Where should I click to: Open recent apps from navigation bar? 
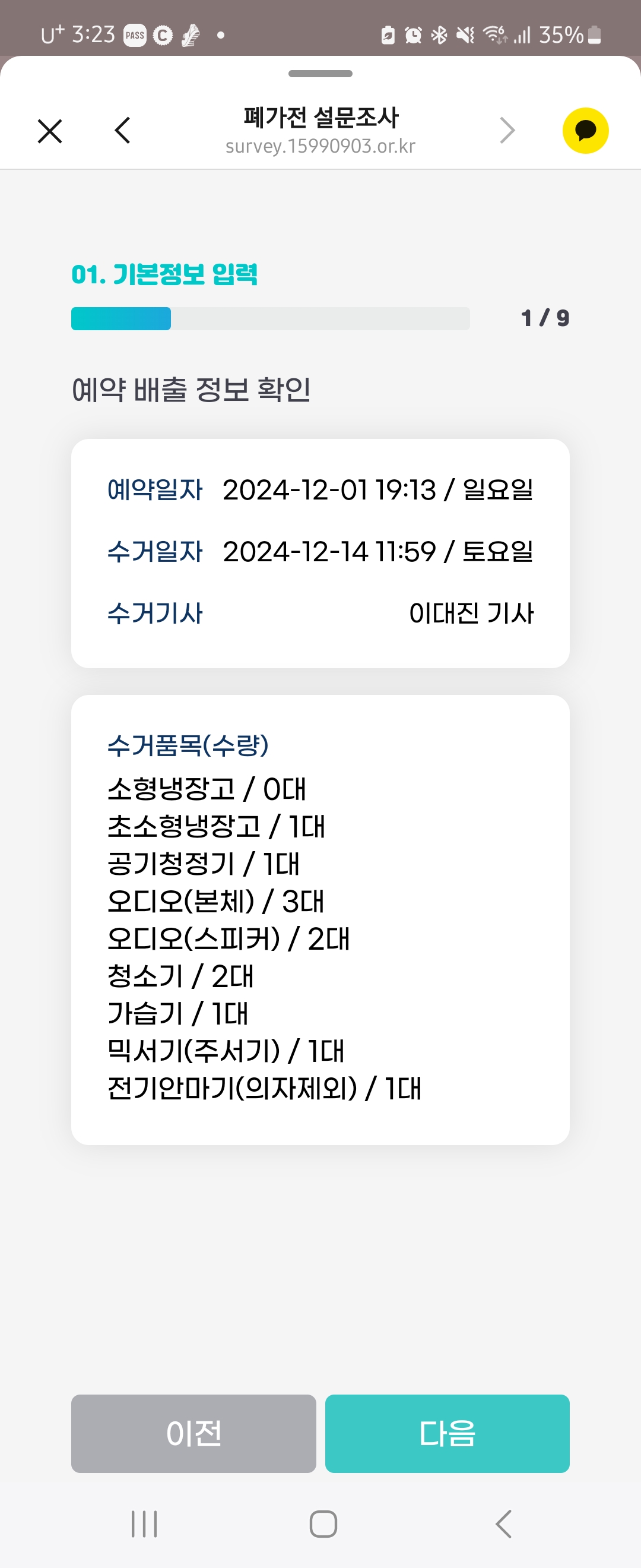click(144, 1523)
